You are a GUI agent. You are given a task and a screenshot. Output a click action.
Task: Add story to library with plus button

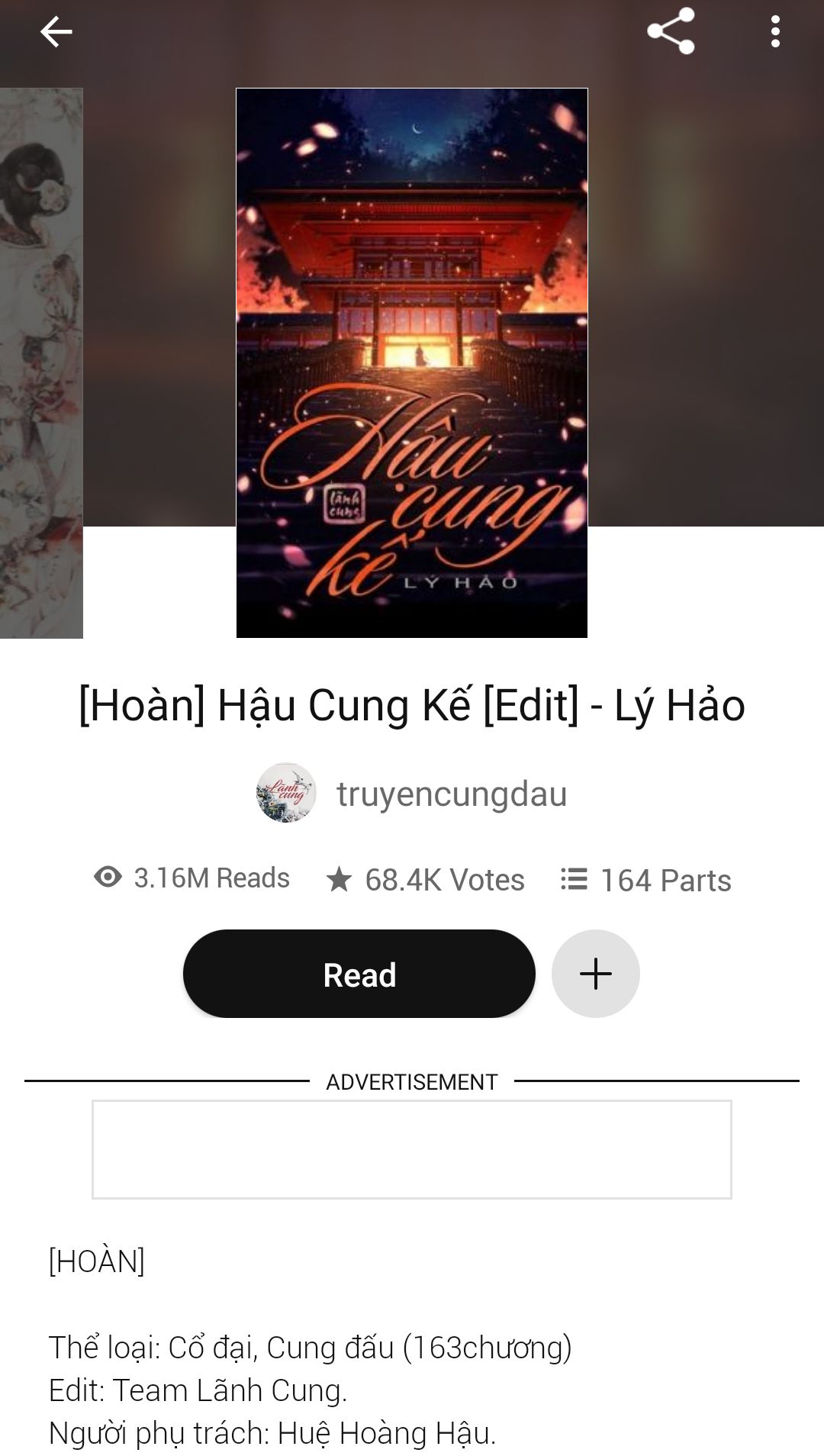point(595,974)
